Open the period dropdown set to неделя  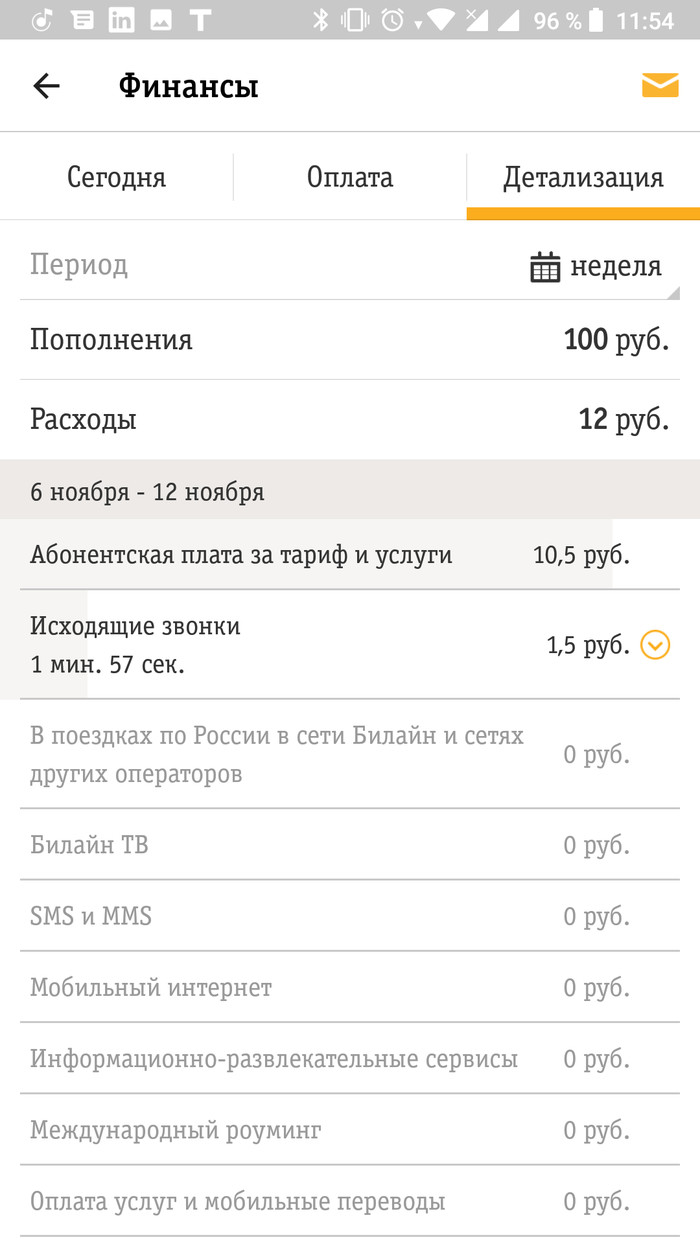point(596,266)
